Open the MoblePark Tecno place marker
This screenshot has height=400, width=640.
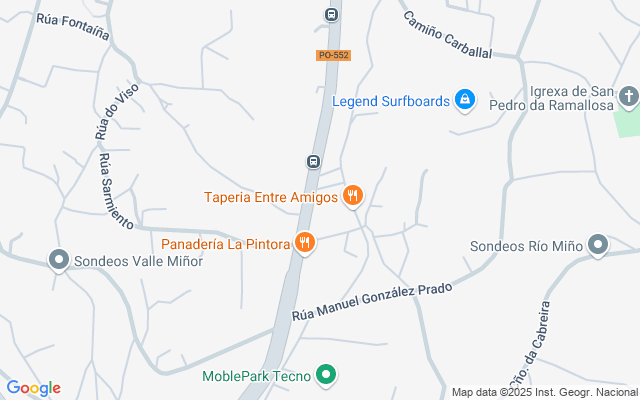[325, 377]
